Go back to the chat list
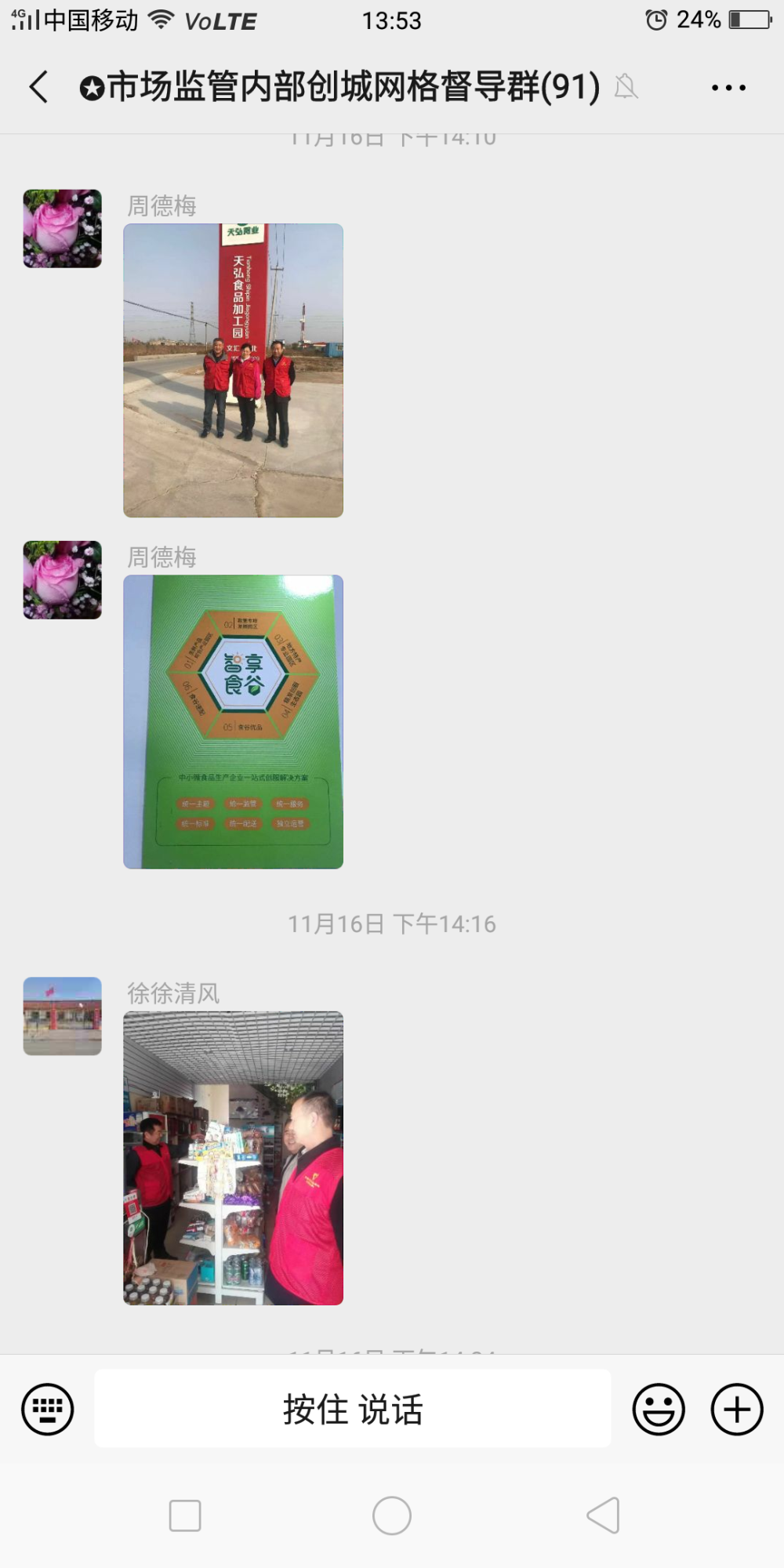Image resolution: width=784 pixels, height=1568 pixels. 38,86
